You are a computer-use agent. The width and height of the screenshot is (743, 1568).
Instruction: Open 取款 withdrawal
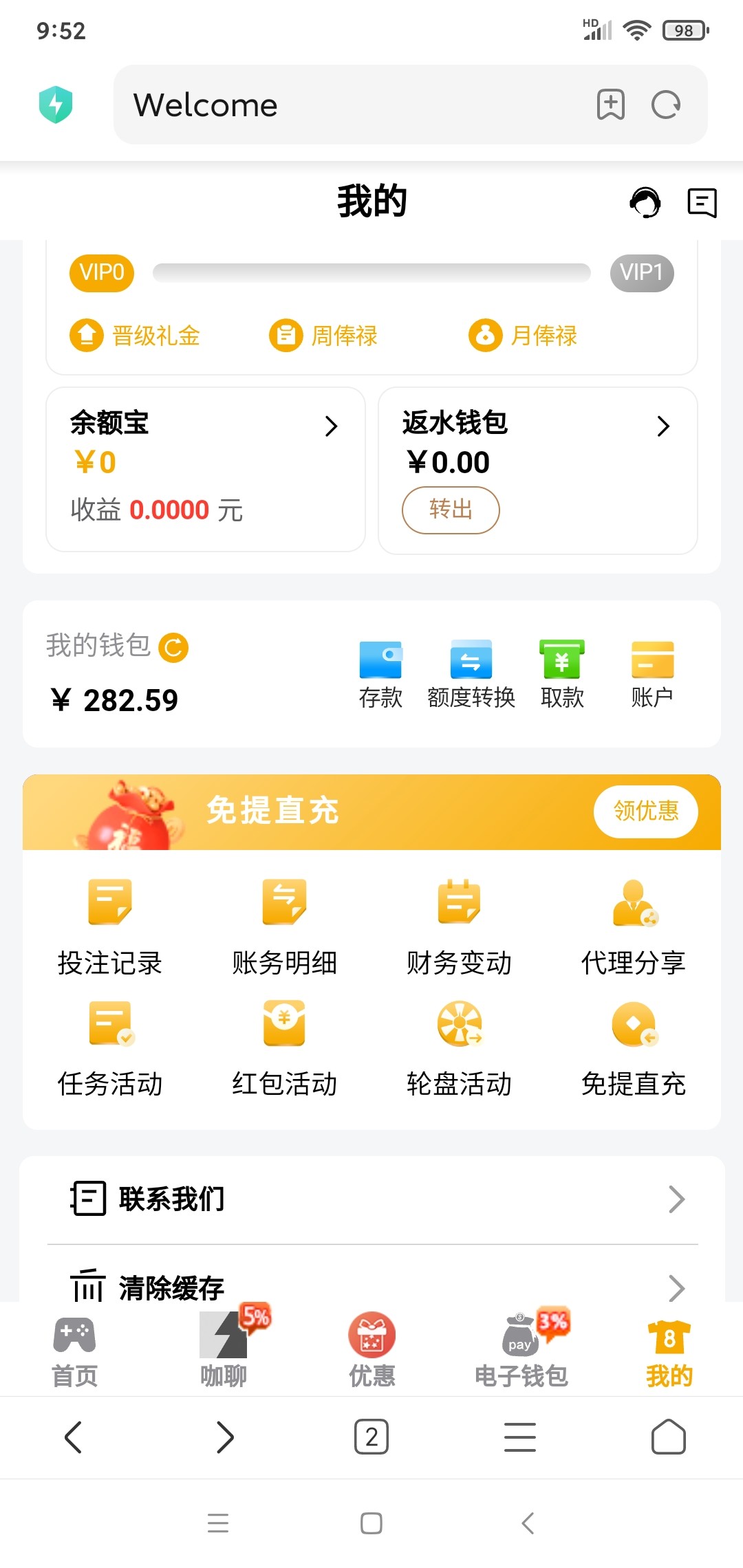pyautogui.click(x=562, y=674)
